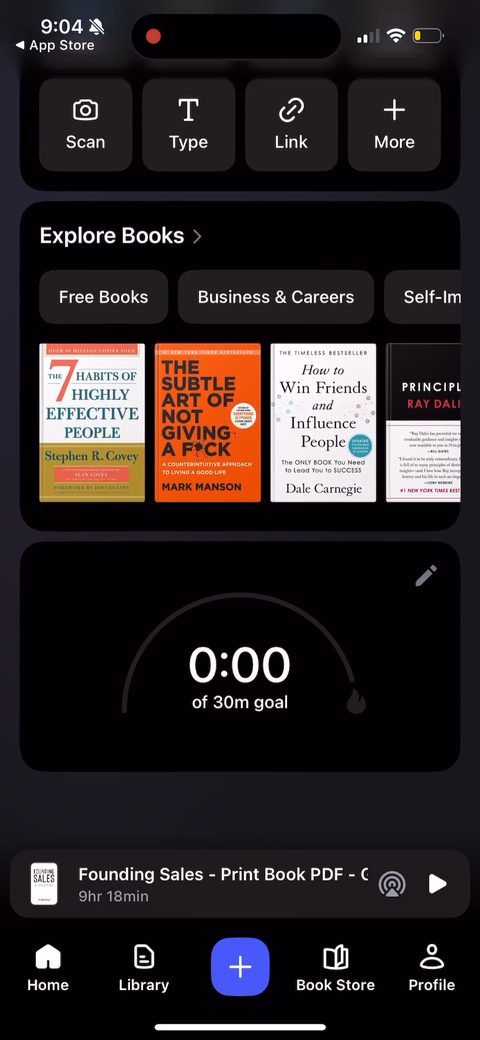This screenshot has width=480, height=1040.
Task: Open the More import options
Action: tap(394, 125)
